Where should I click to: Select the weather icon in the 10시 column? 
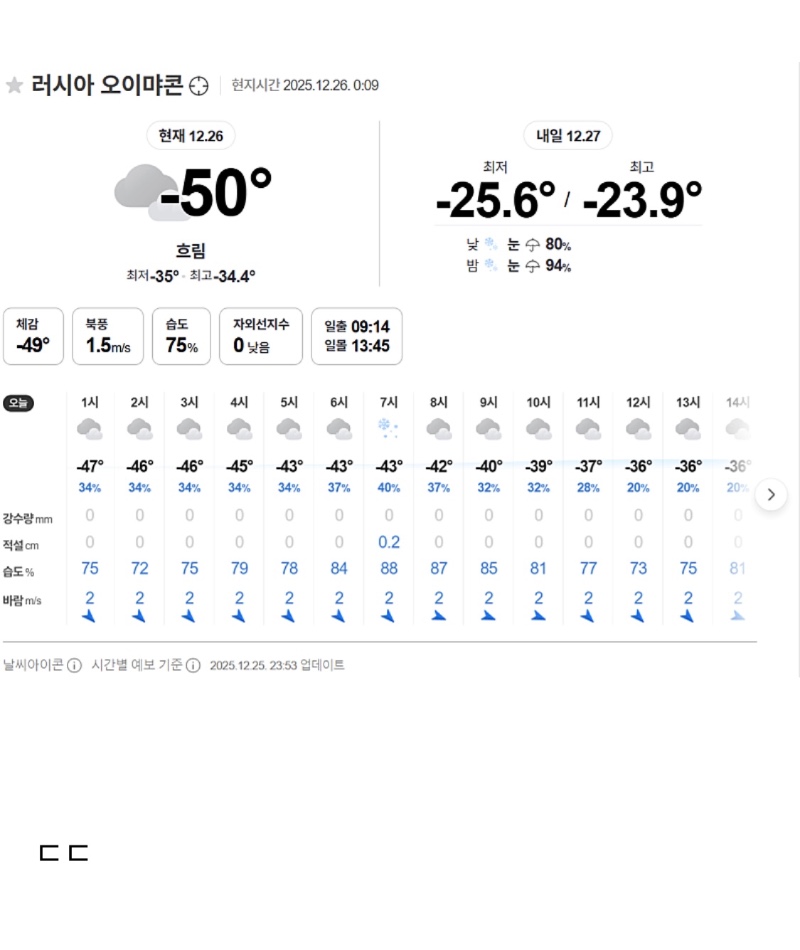[538, 430]
